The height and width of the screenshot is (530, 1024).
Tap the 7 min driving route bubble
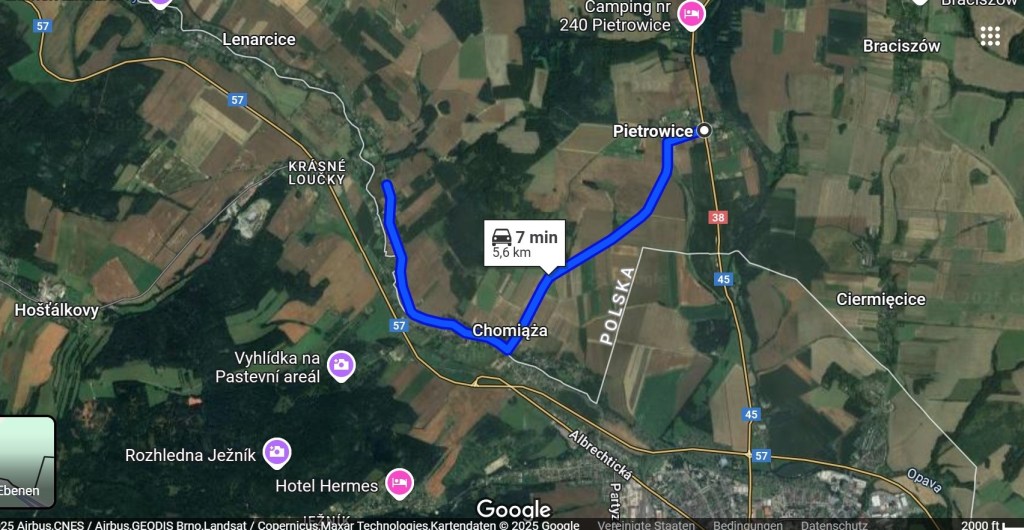click(x=524, y=244)
